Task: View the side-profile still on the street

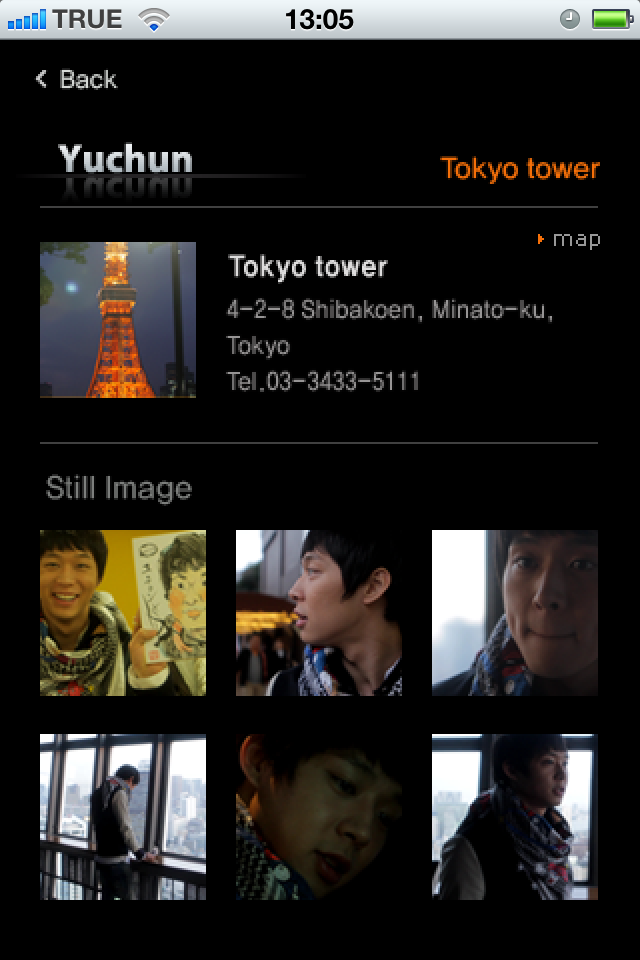Action: tap(319, 613)
